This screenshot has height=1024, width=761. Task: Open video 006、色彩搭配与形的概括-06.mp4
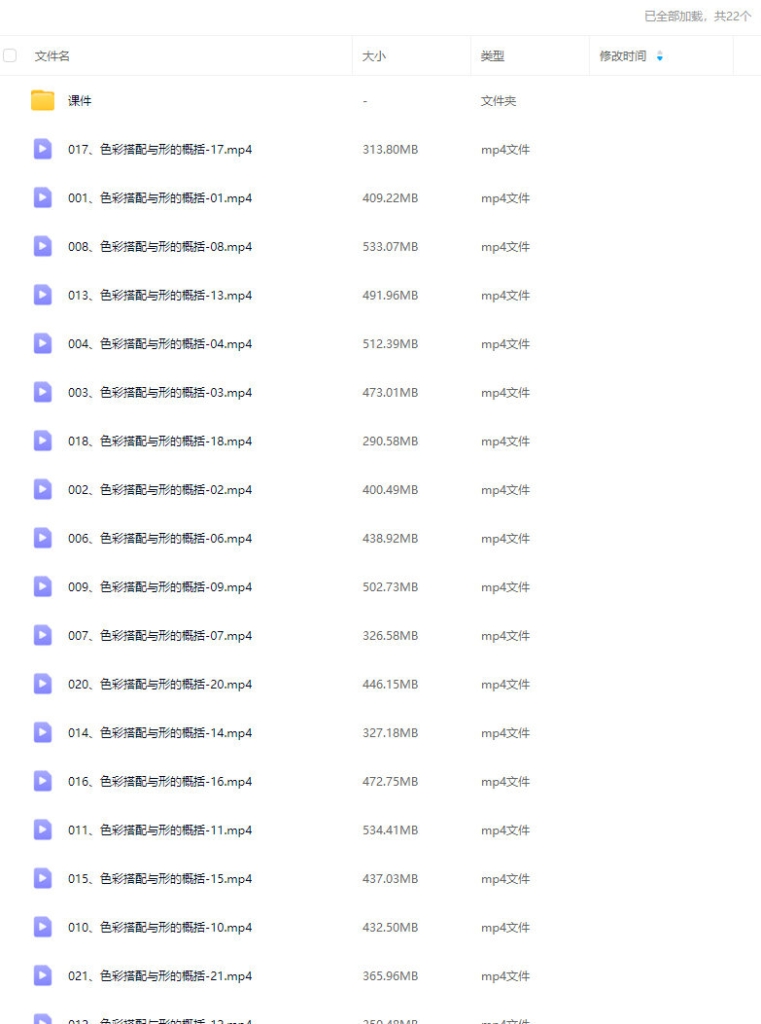pos(160,538)
